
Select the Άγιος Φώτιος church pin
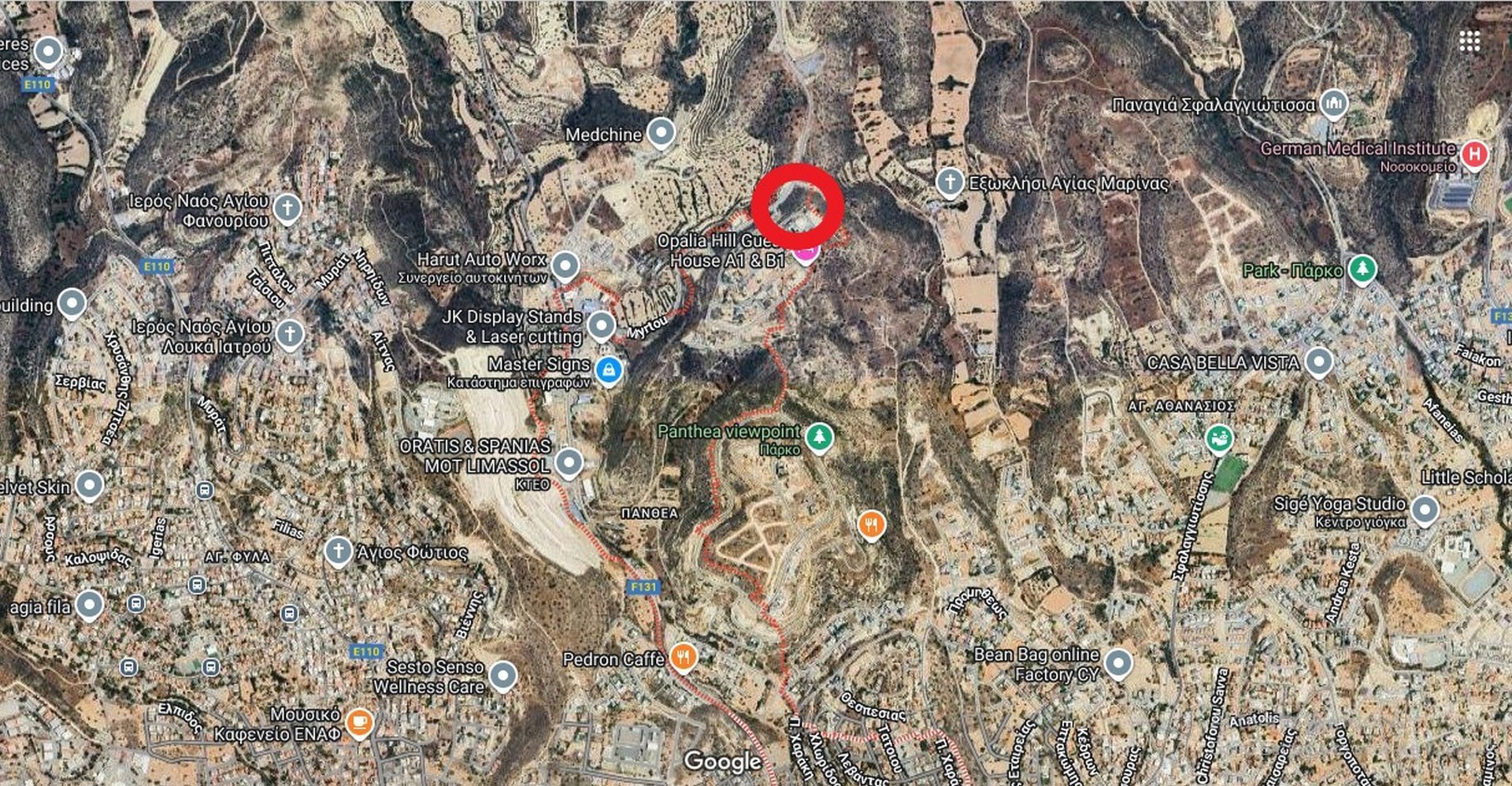coord(338,551)
